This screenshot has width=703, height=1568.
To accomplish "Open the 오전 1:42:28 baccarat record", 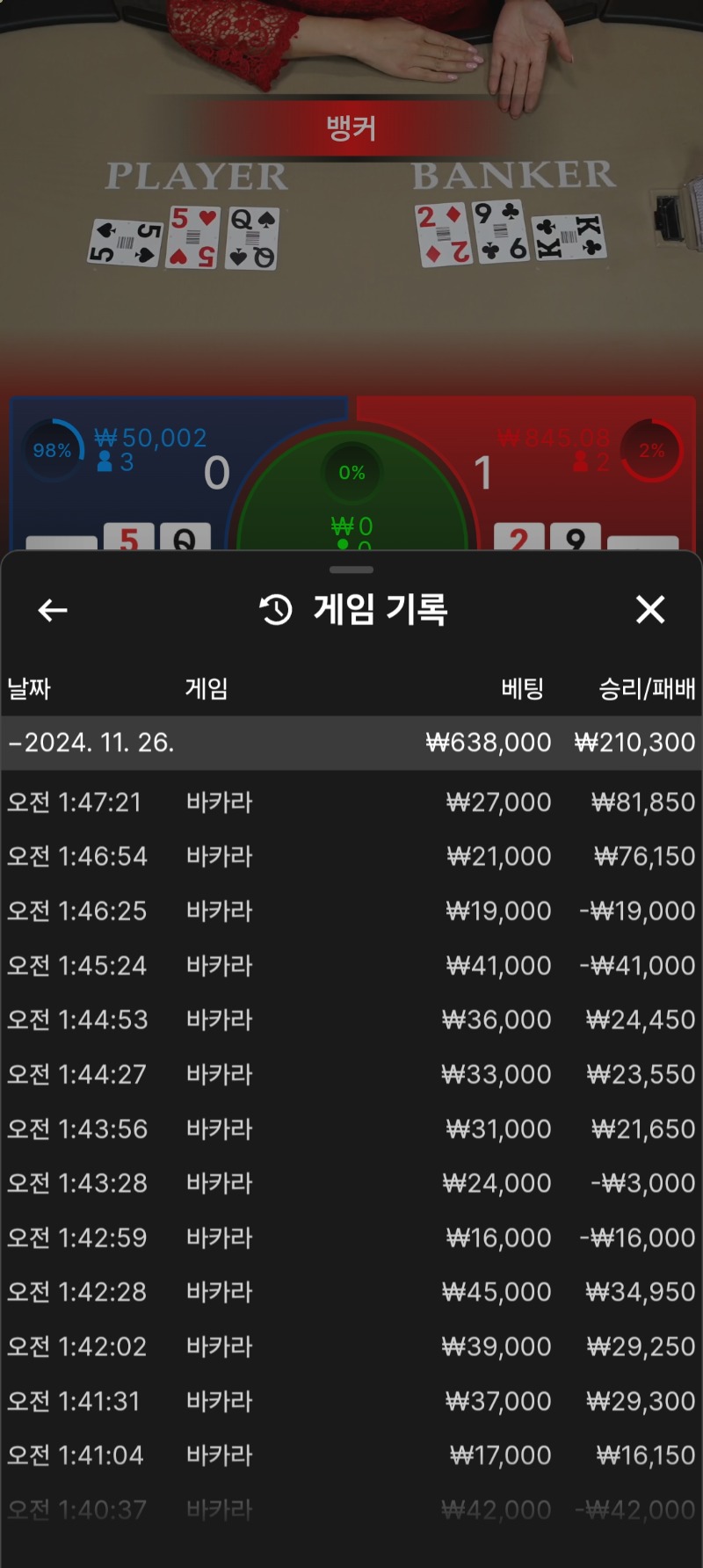I will [x=351, y=1292].
